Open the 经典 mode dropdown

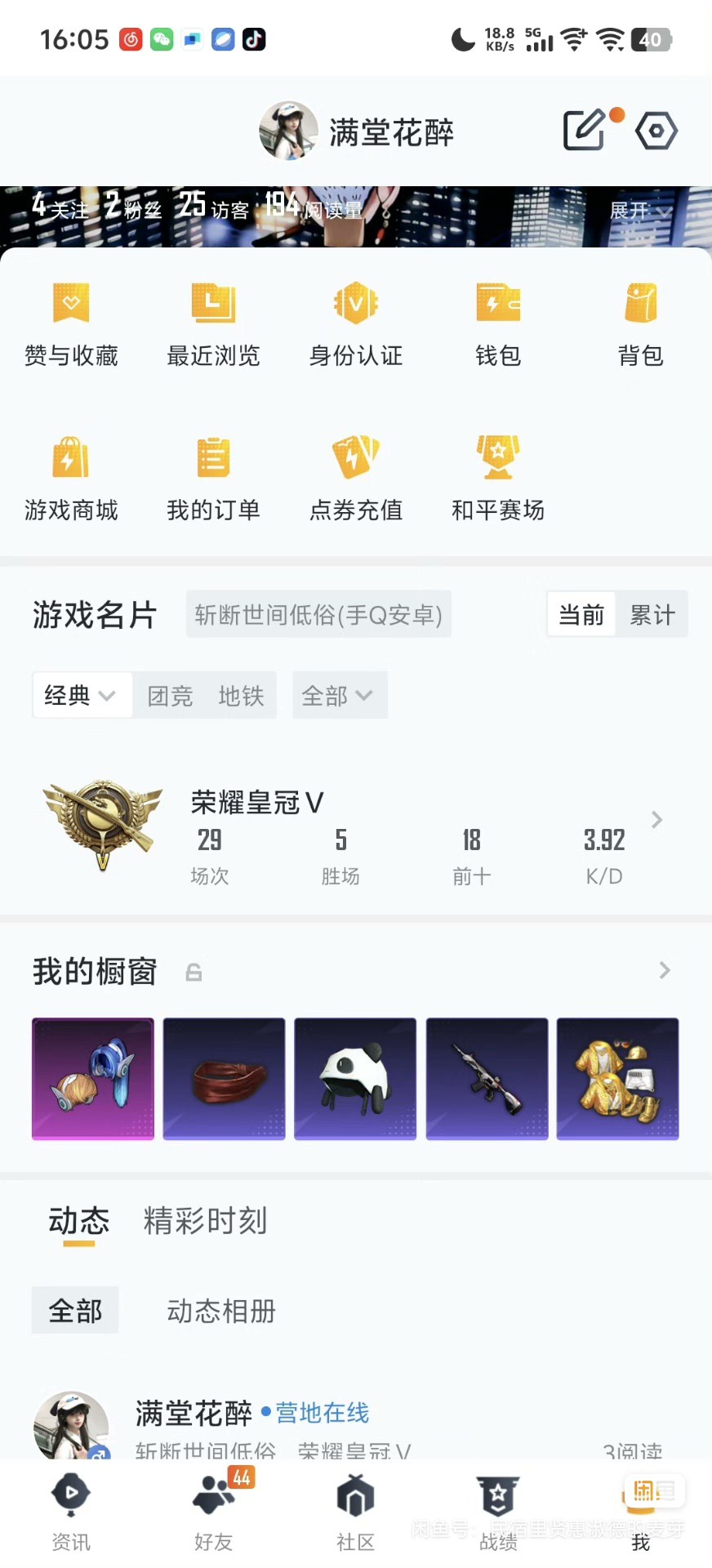(82, 696)
